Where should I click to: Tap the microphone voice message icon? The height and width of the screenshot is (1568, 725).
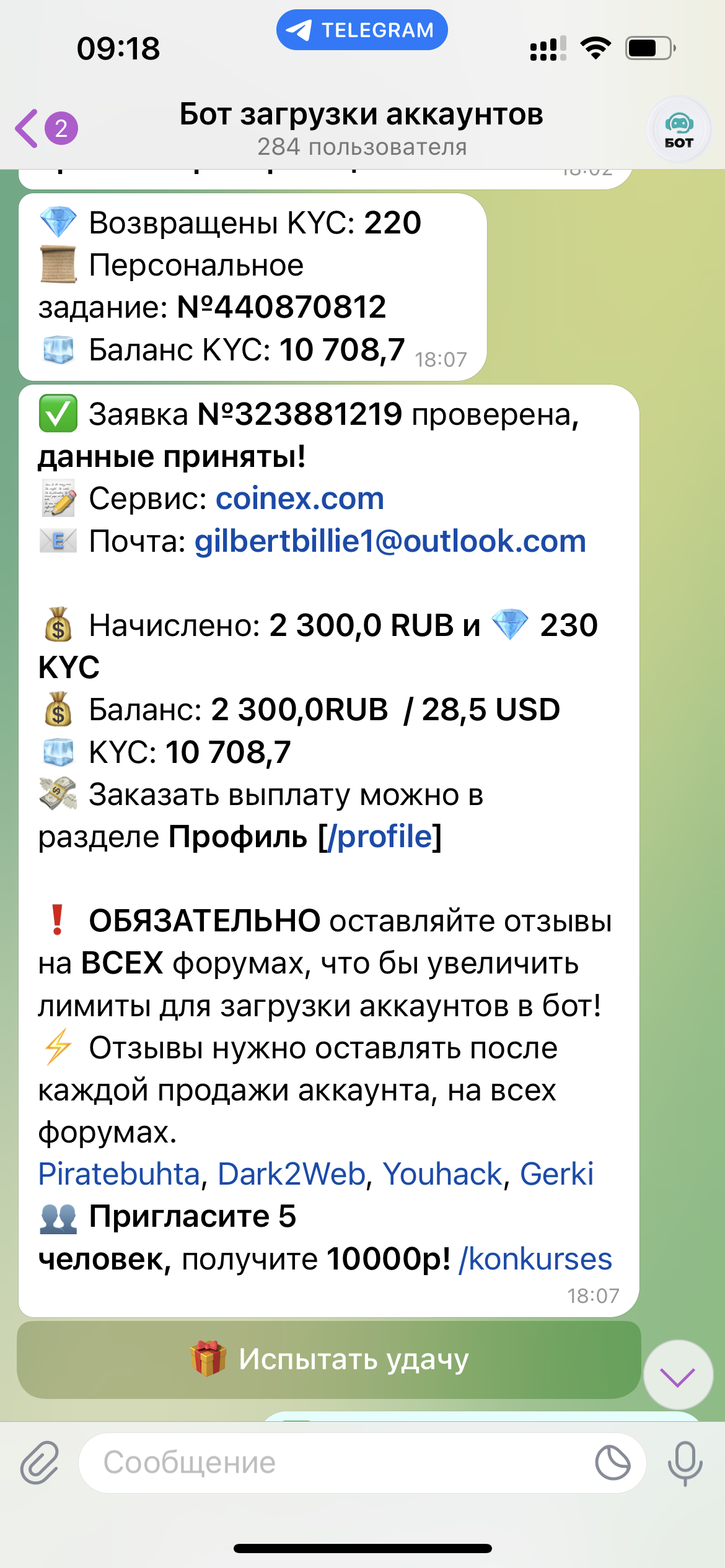click(x=685, y=1463)
